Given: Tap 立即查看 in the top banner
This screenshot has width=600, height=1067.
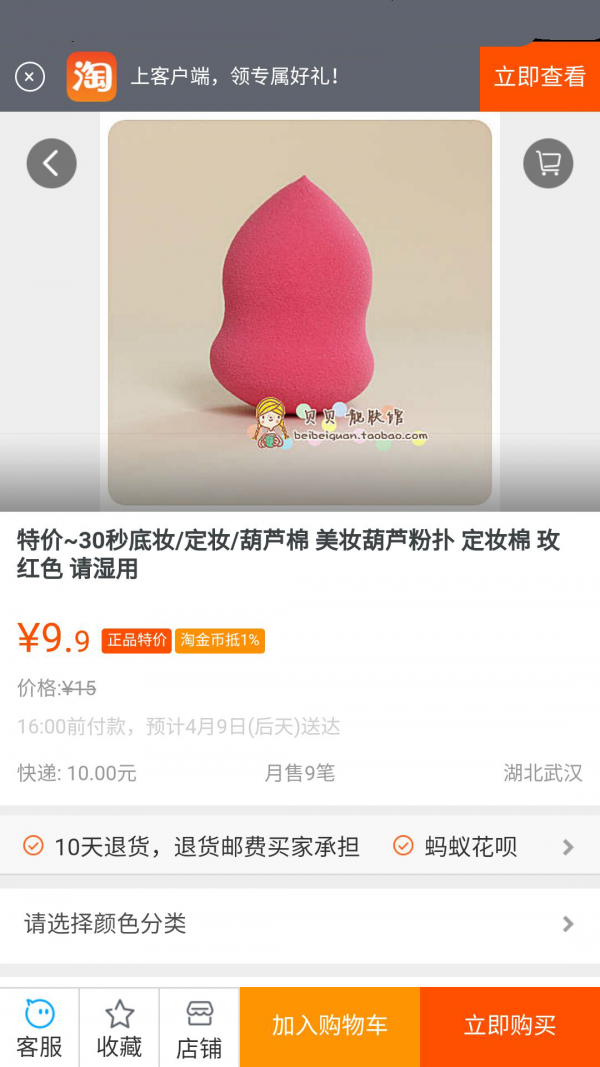Looking at the screenshot, I should [x=540, y=78].
